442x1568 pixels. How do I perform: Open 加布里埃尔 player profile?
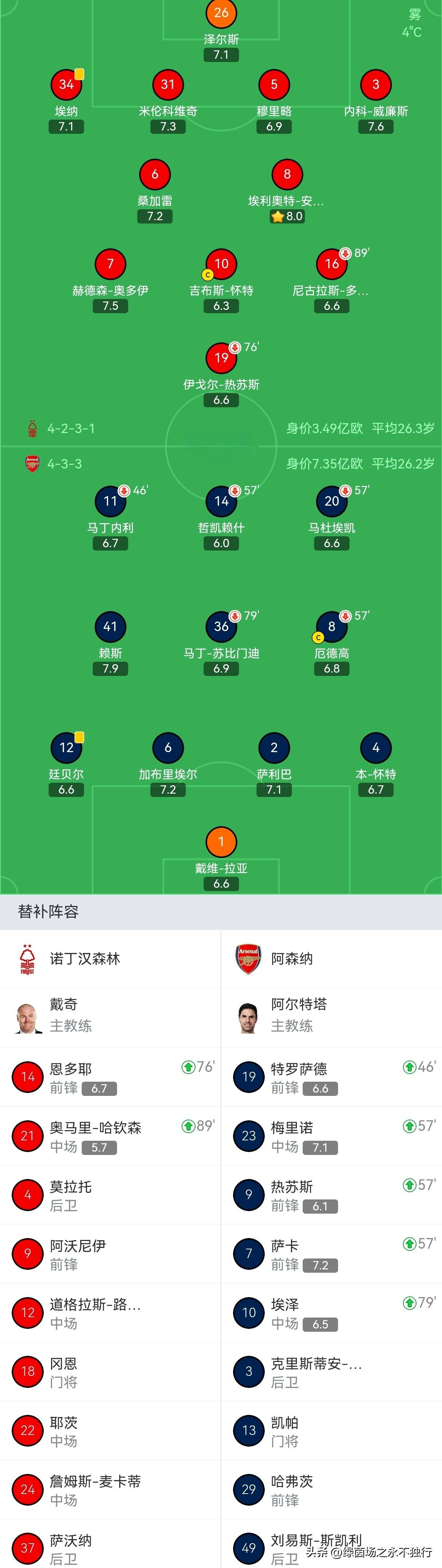pos(167,748)
